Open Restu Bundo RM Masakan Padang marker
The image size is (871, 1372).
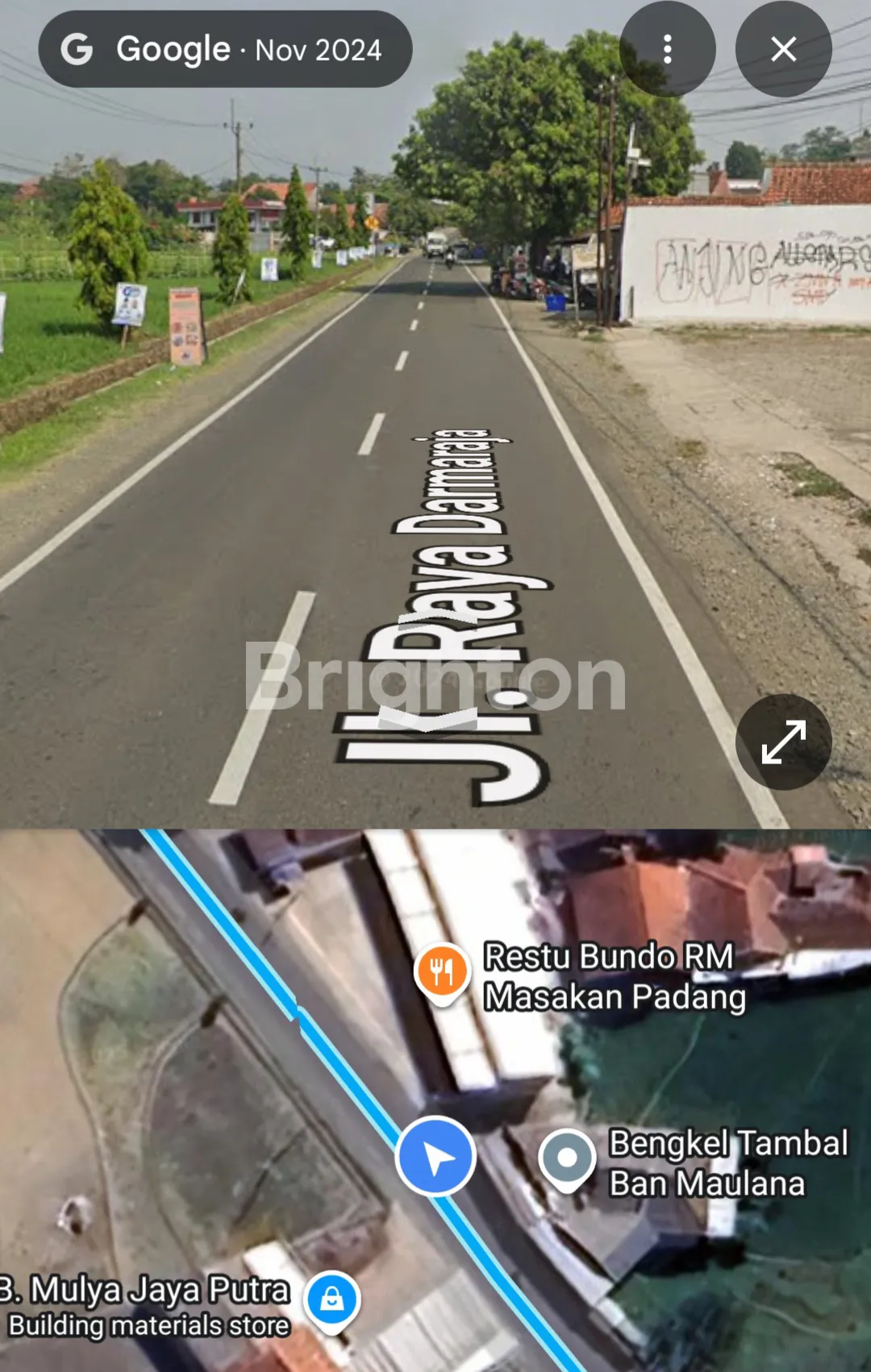click(x=442, y=971)
